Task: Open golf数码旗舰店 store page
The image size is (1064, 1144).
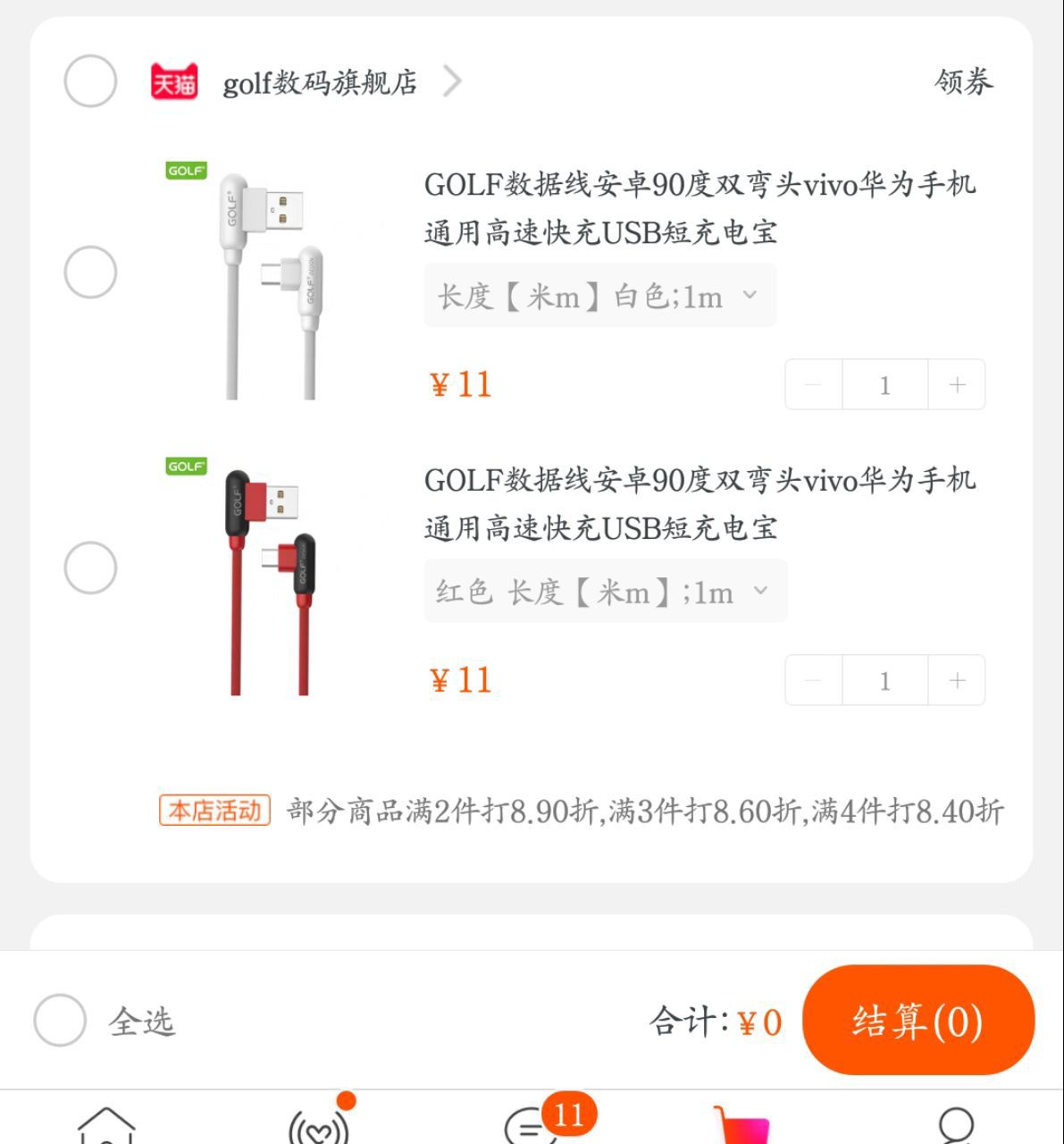Action: 320,82
